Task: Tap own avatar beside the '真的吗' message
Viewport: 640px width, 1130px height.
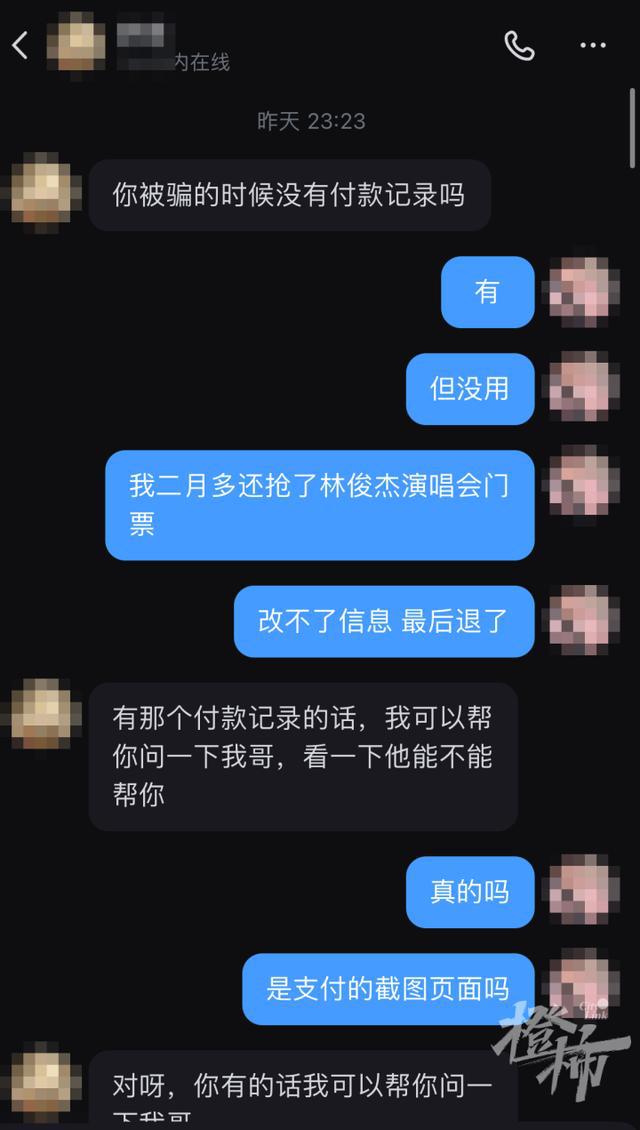Action: 584,889
